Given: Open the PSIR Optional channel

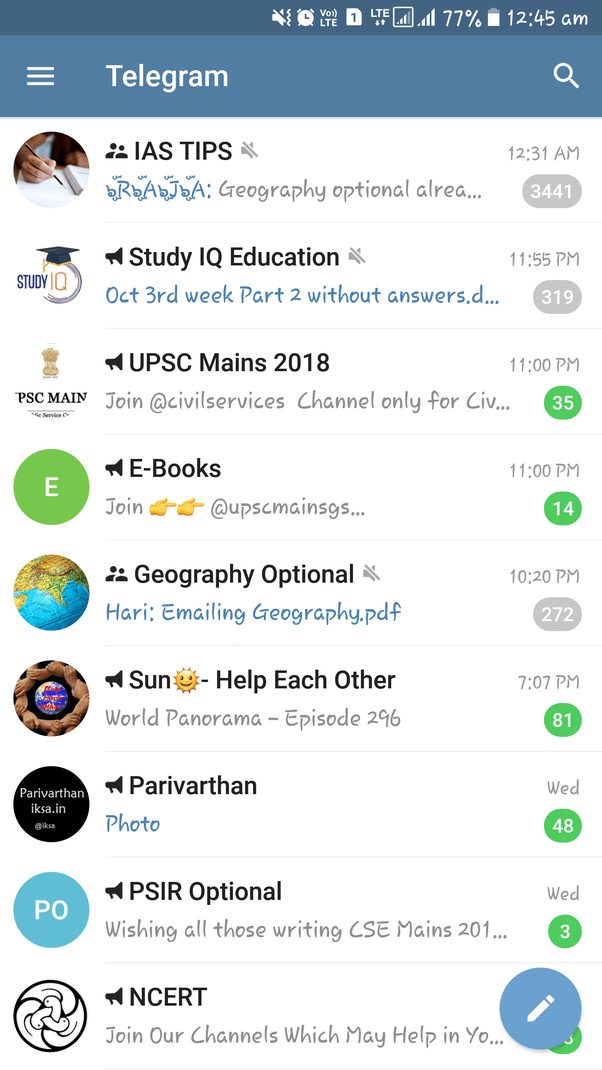Looking at the screenshot, I should (x=300, y=911).
